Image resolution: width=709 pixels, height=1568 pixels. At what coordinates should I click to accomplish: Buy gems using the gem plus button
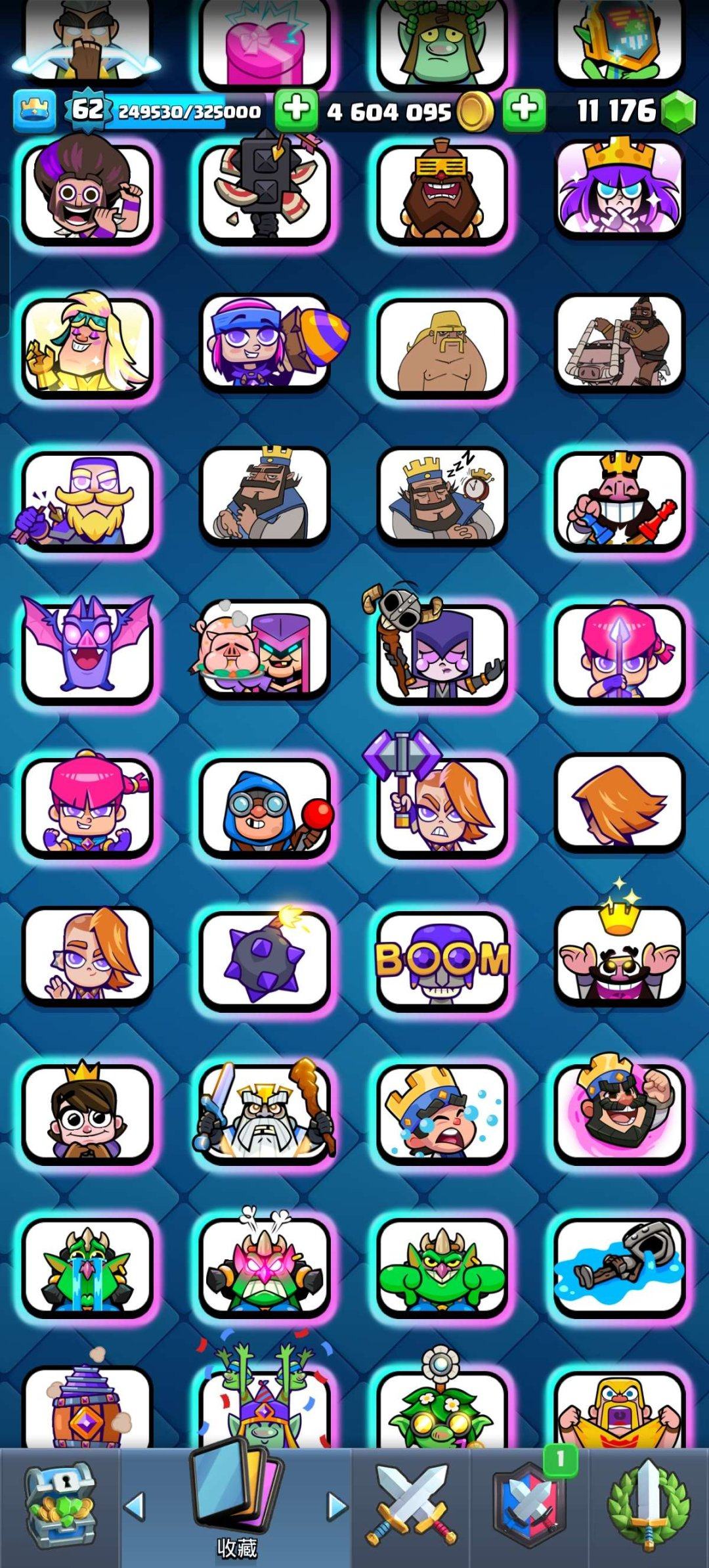click(x=524, y=110)
